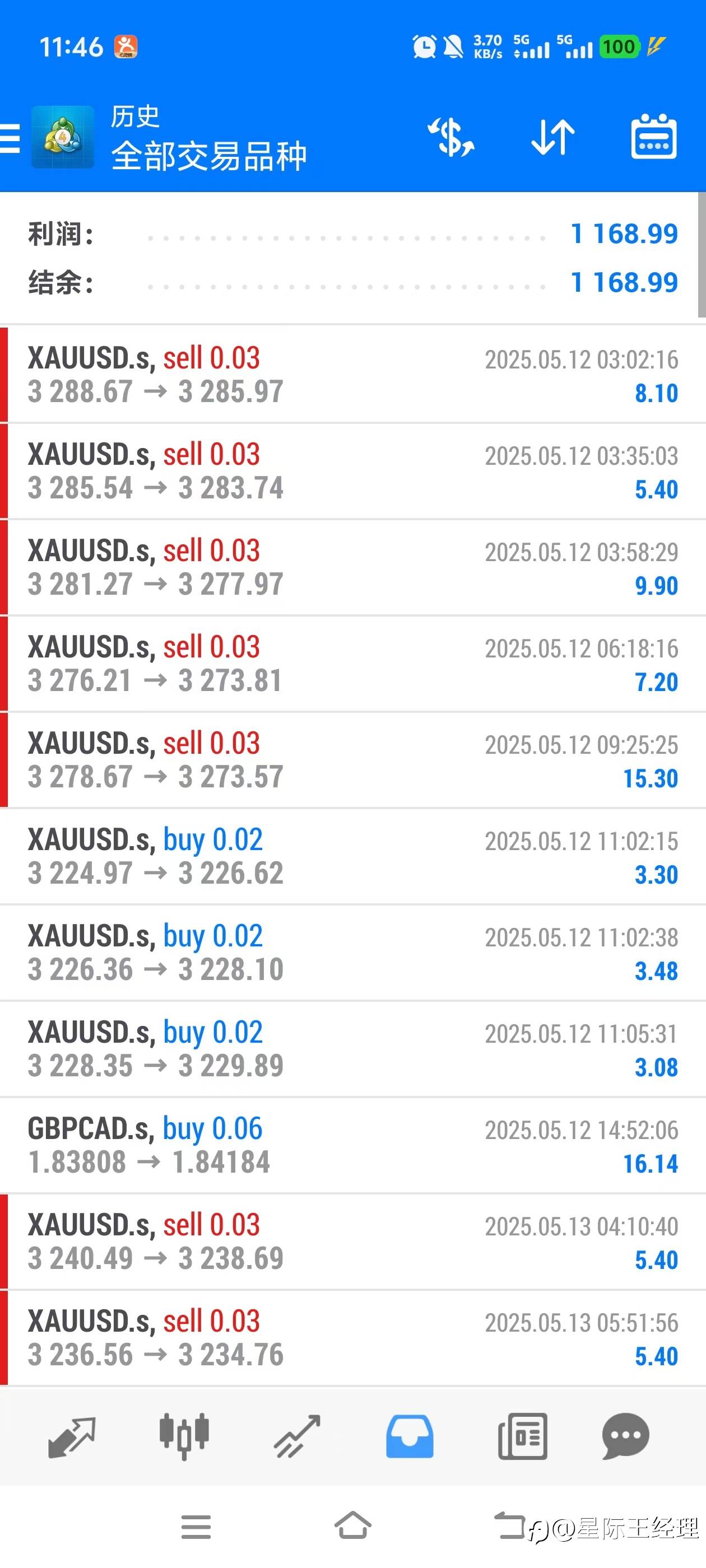This screenshot has width=706, height=1568.
Task: Open the symbol filter dollar icon
Action: [452, 138]
